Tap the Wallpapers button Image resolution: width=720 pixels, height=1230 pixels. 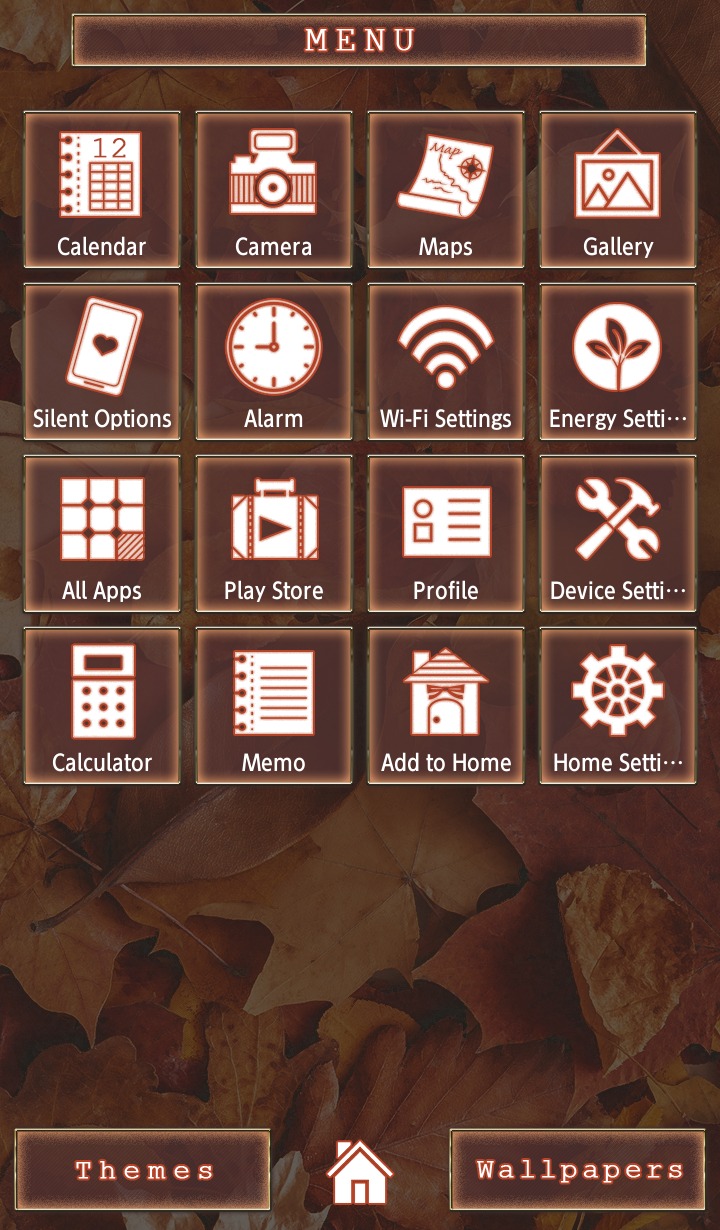tap(578, 1170)
